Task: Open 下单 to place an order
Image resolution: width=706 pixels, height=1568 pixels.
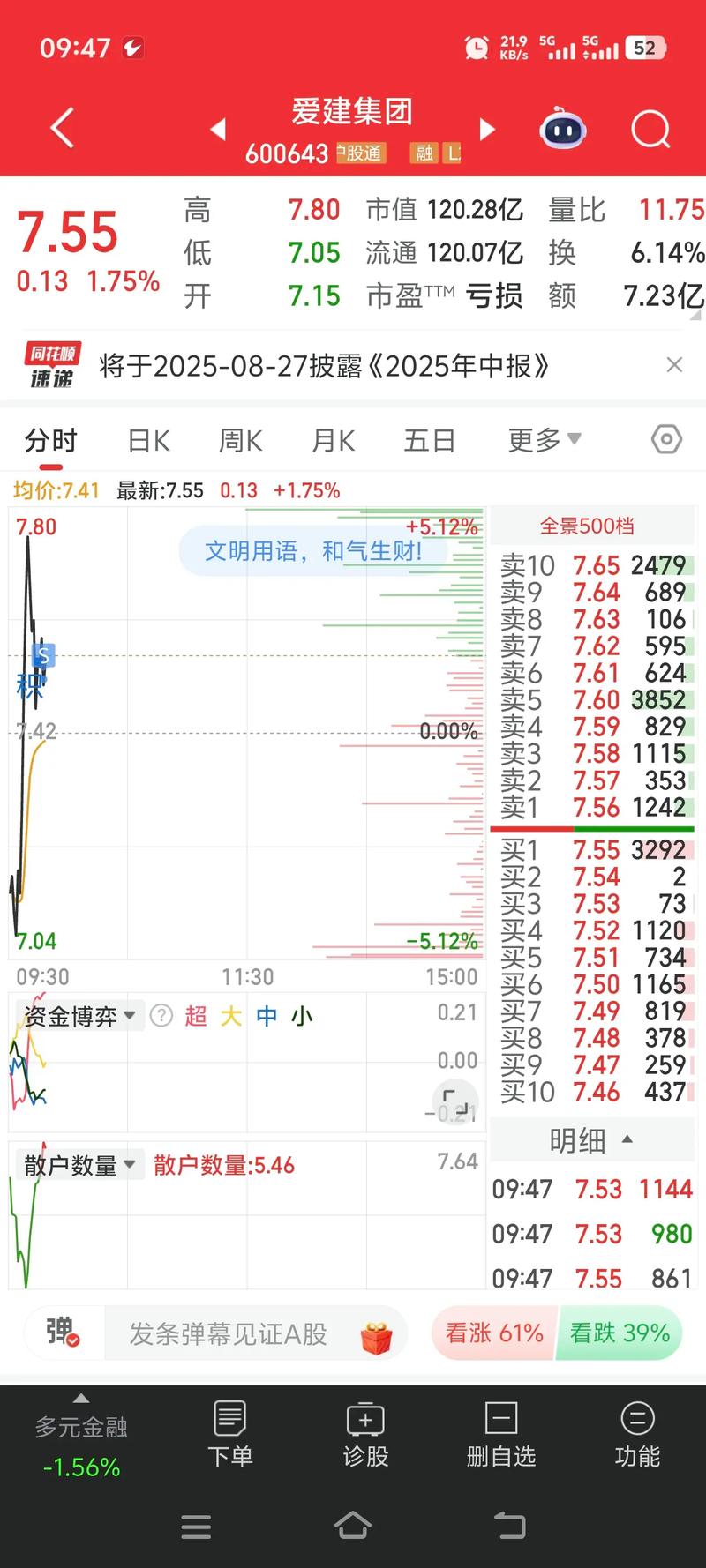Action: 229,1433
